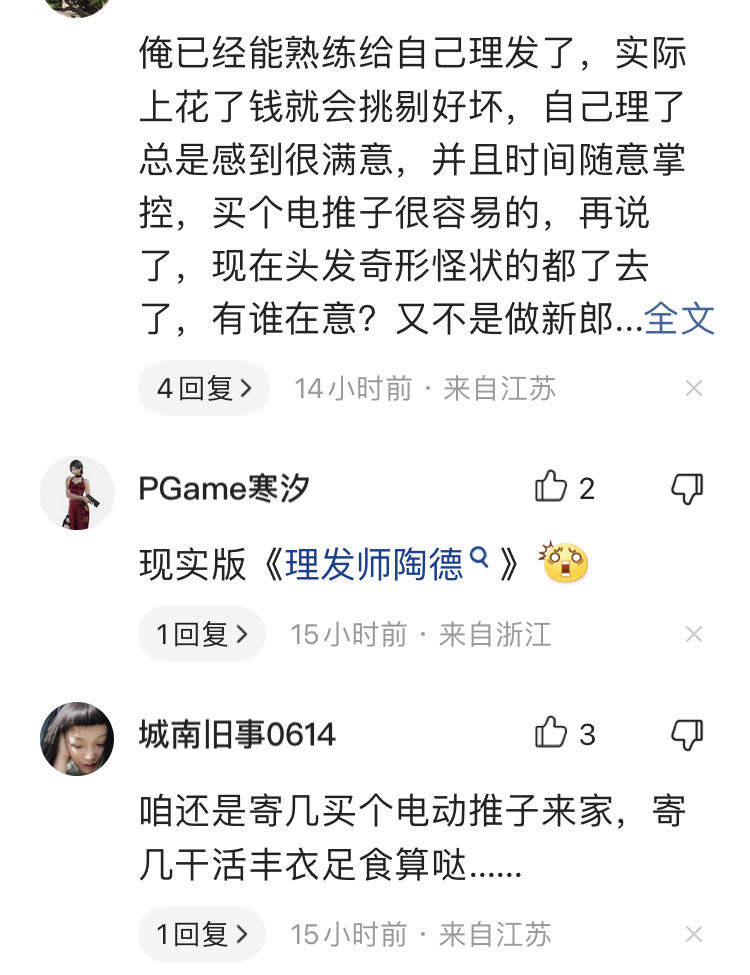Like PGame寒汐's comment with the thumbs-up icon
The image size is (750, 975).
pos(553,488)
